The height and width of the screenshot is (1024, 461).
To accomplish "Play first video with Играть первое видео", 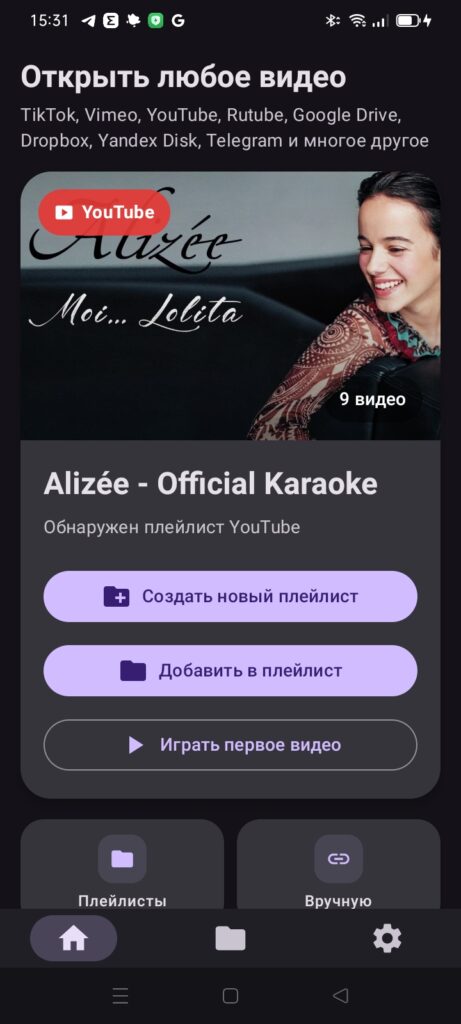I will (x=230, y=745).
